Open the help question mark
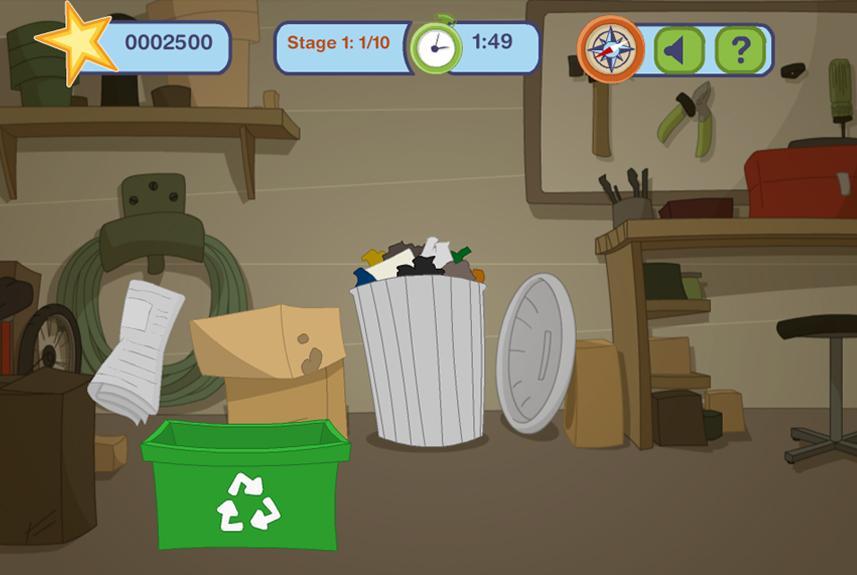The width and height of the screenshot is (857, 575). pyautogui.click(x=740, y=50)
